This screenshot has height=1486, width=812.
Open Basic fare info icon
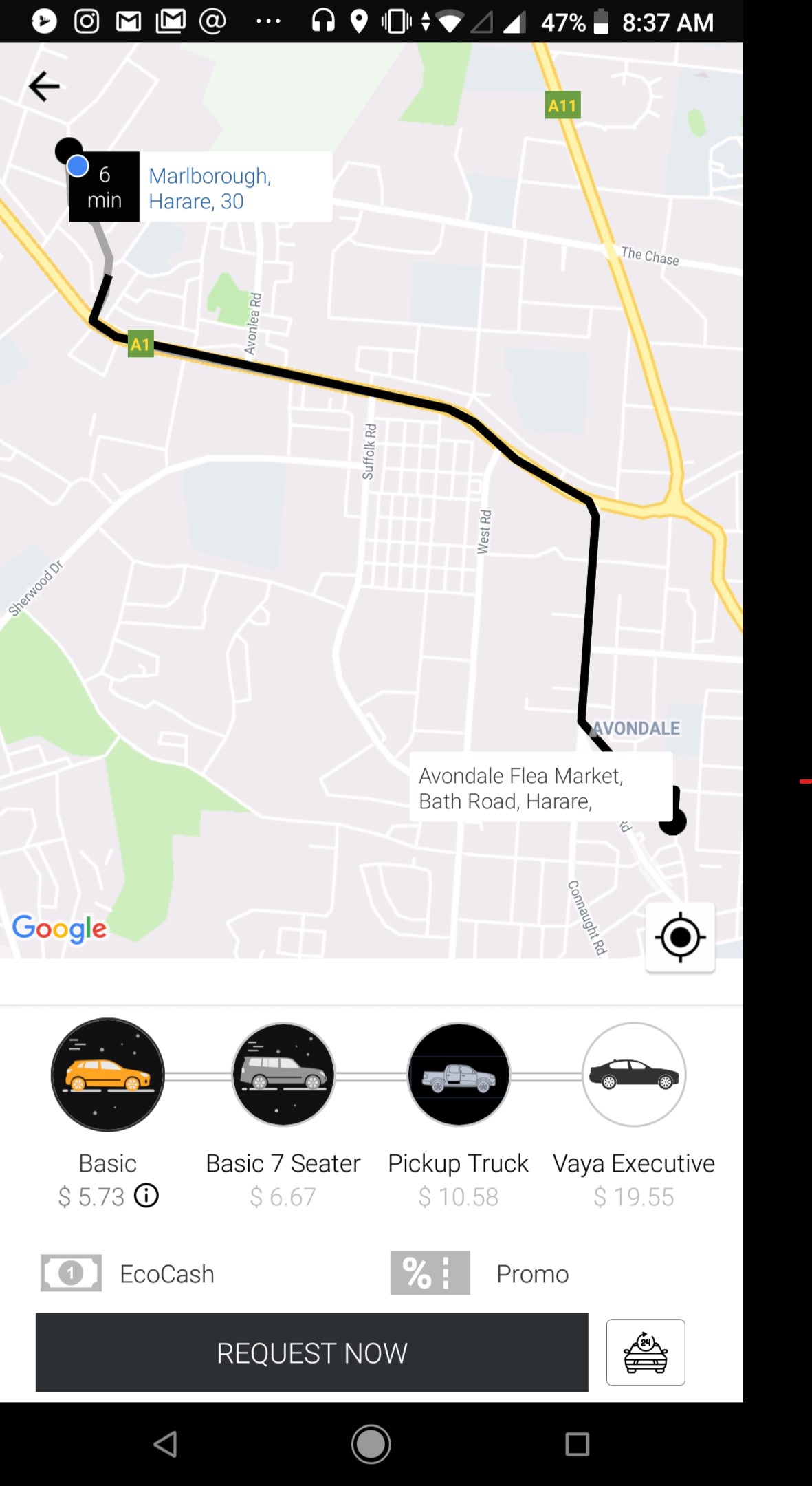[146, 1196]
